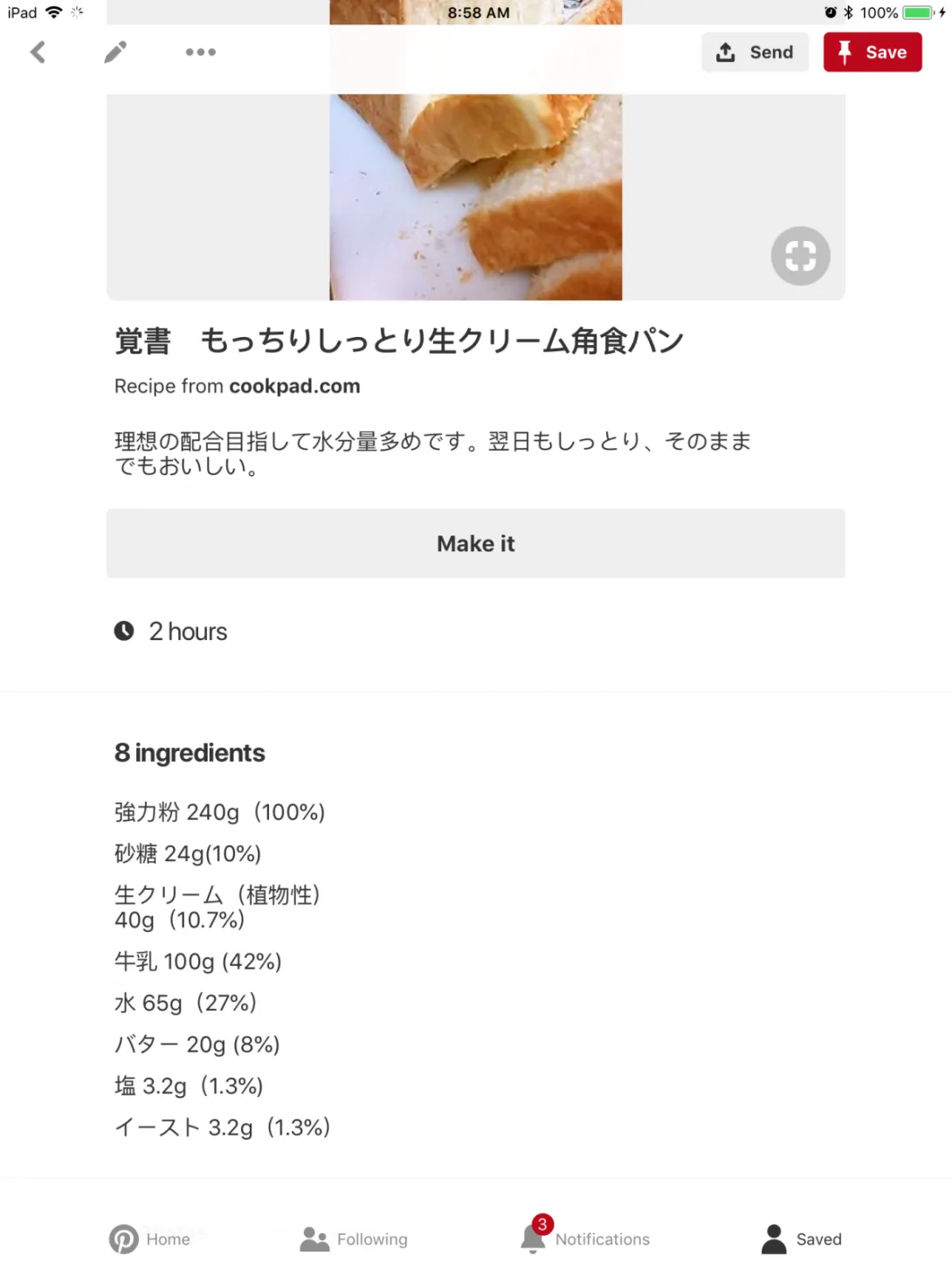Send this pin to someone

[755, 52]
